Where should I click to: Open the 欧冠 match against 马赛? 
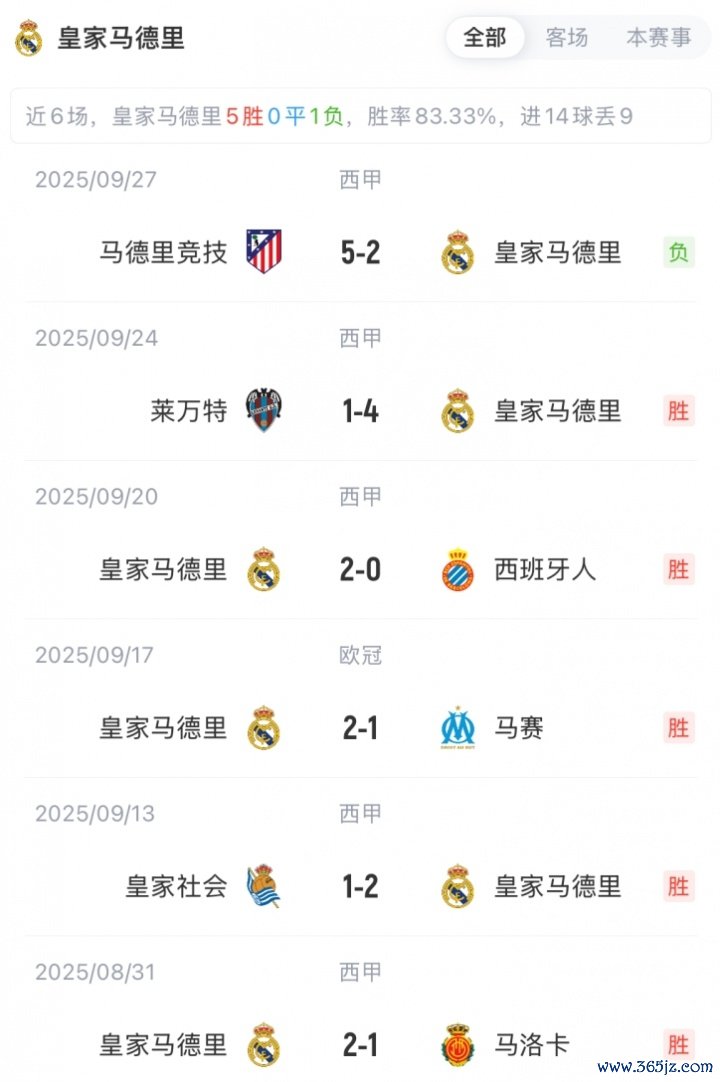point(360,728)
